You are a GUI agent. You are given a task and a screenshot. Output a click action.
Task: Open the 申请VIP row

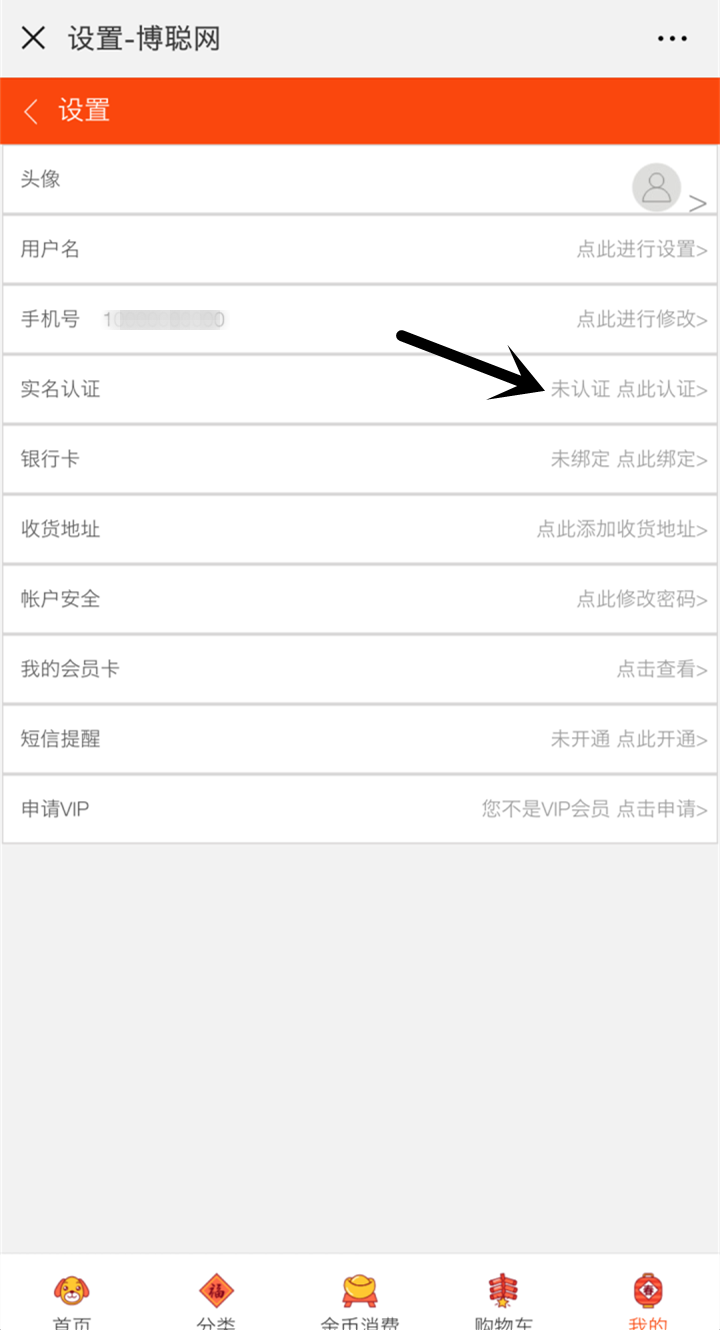pyautogui.click(x=360, y=809)
